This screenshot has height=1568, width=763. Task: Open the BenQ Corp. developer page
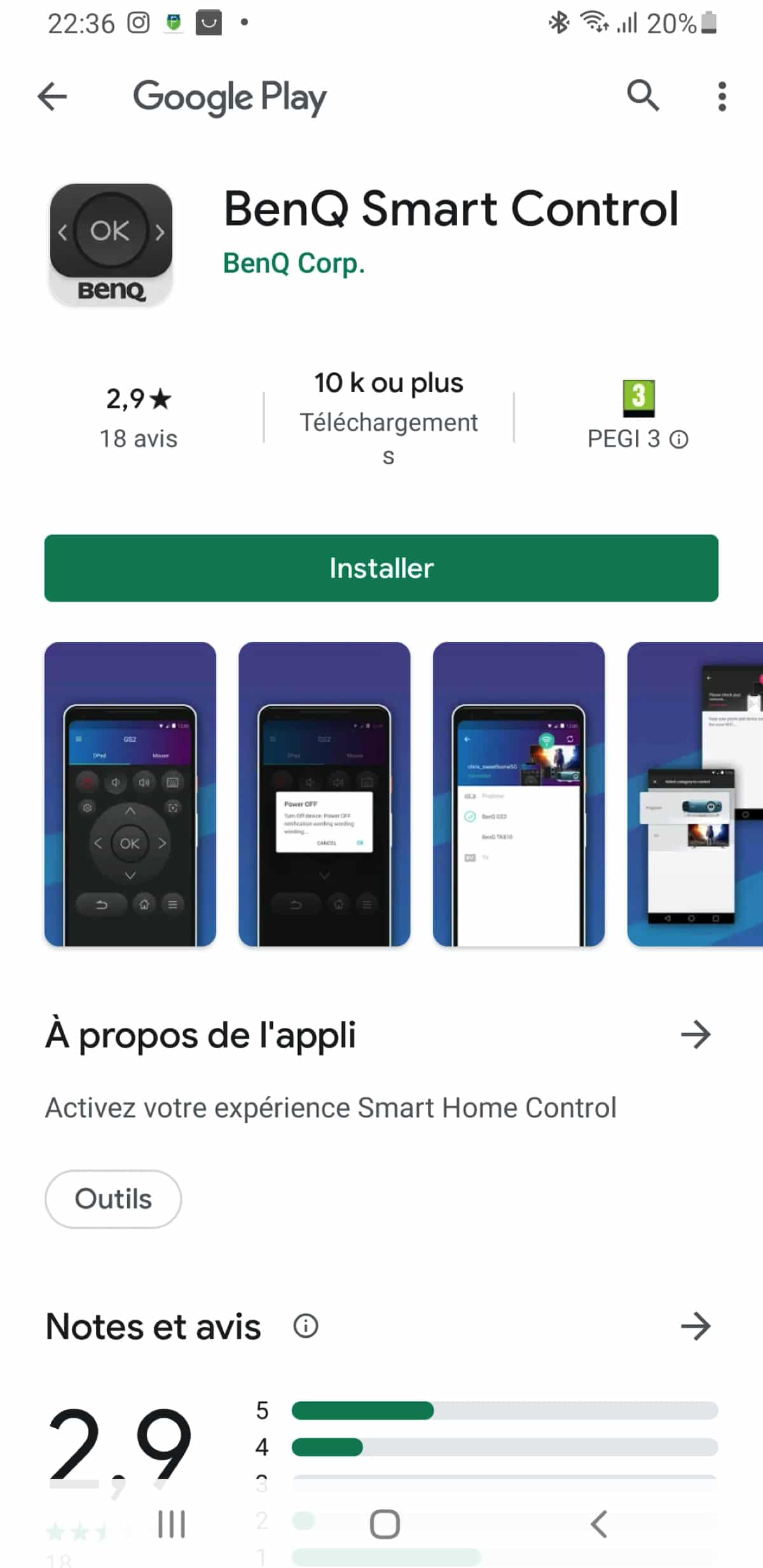coord(294,263)
